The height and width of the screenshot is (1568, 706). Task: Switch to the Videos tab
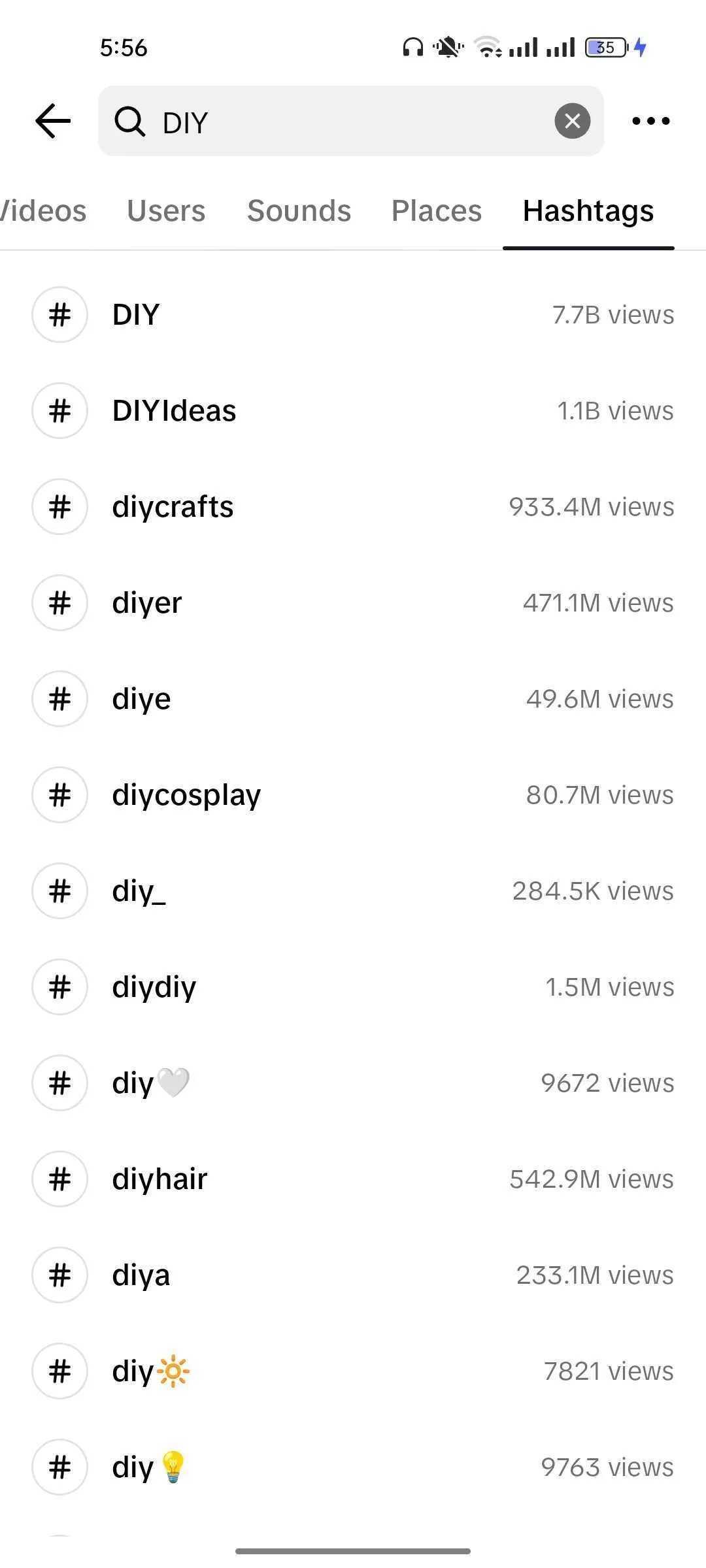(43, 211)
